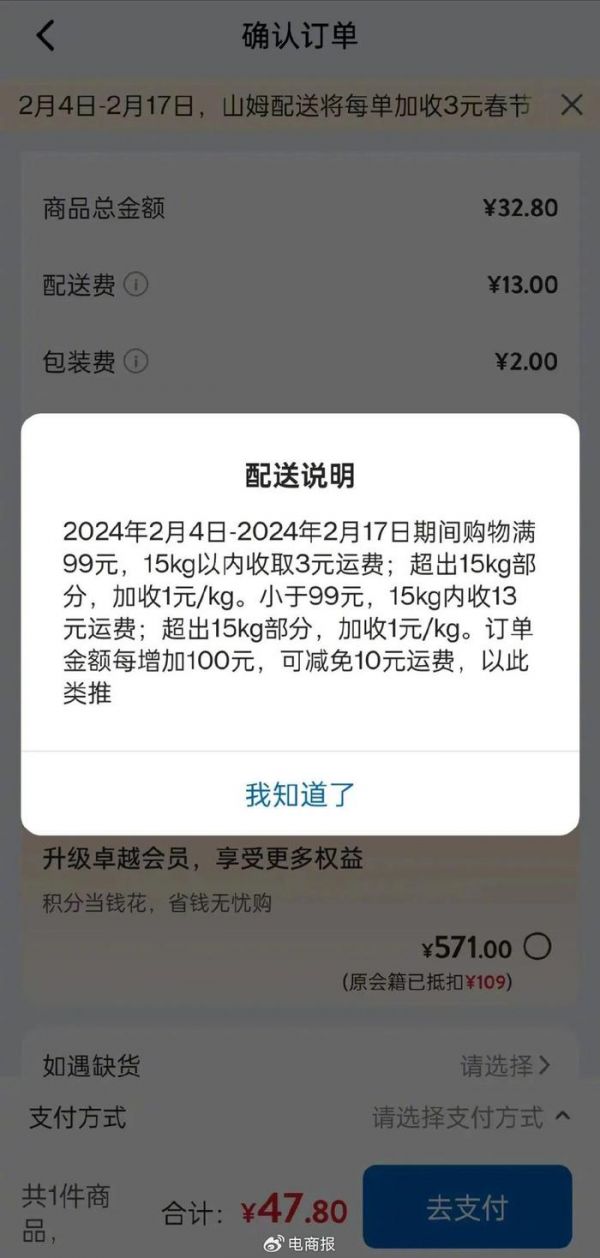This screenshot has width=600, height=1258.
Task: Close the 春节 delivery surcharge banner
Action: click(571, 104)
